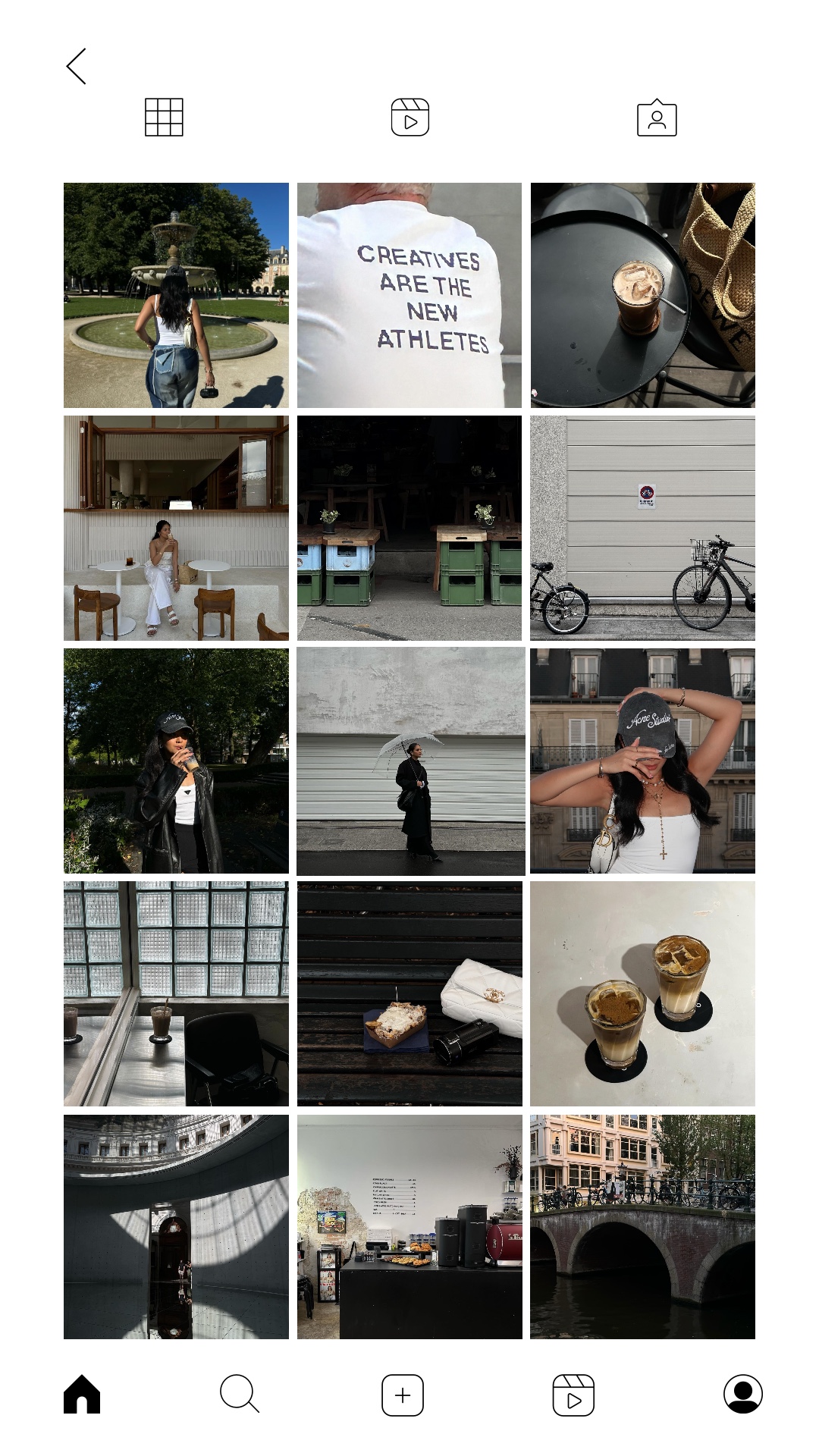
Task: Go back using the back arrow
Action: (75, 67)
